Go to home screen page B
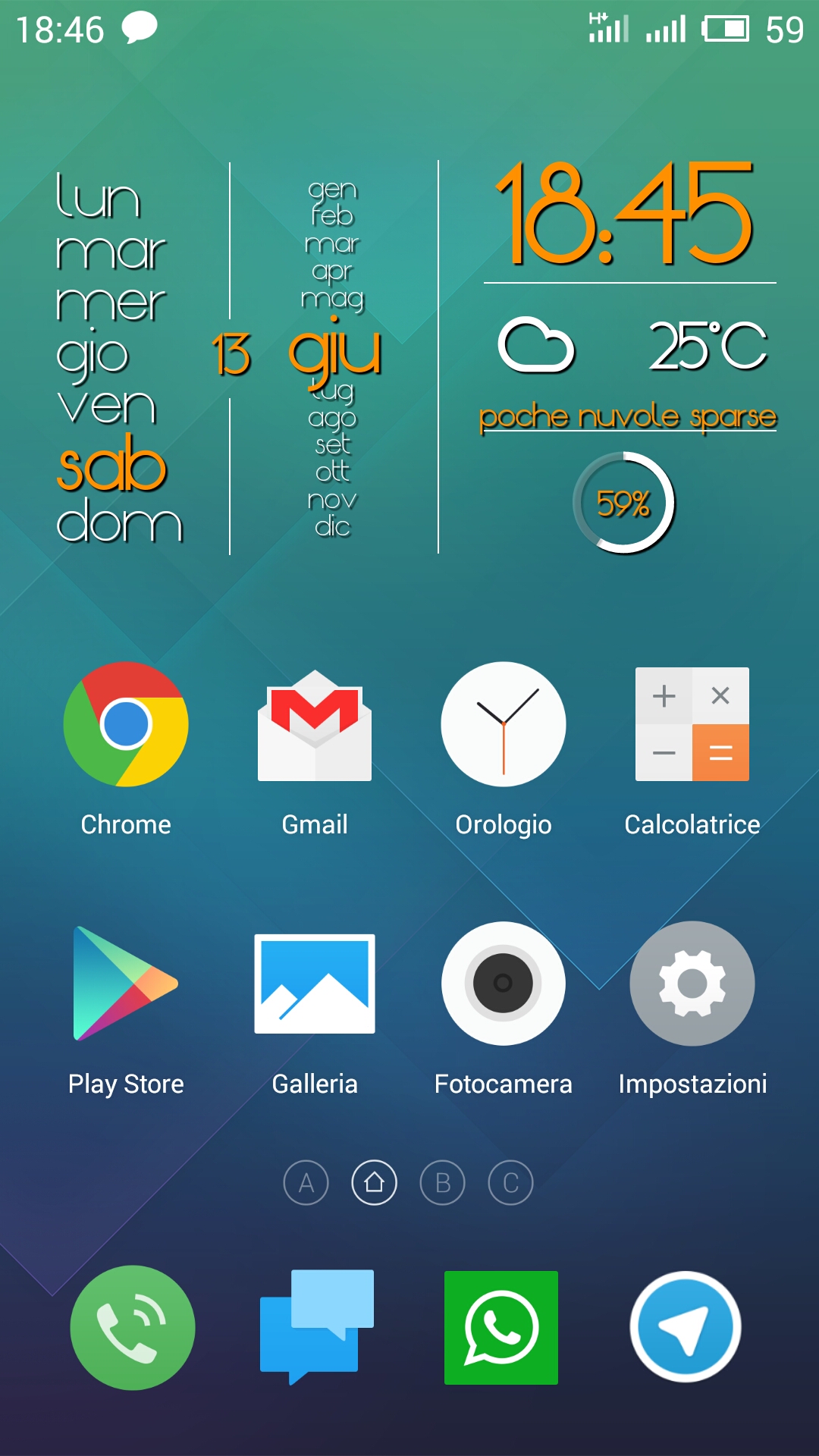 (443, 1182)
